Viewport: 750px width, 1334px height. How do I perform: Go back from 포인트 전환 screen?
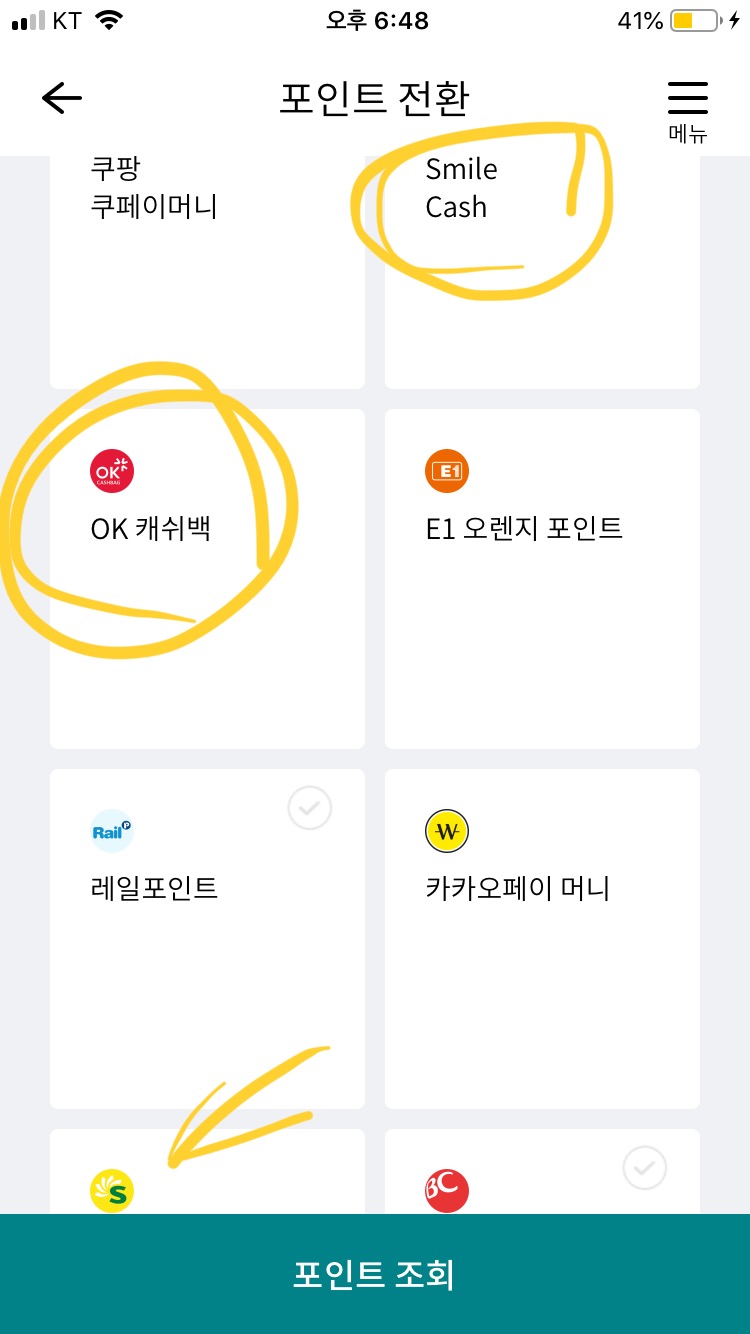point(61,98)
